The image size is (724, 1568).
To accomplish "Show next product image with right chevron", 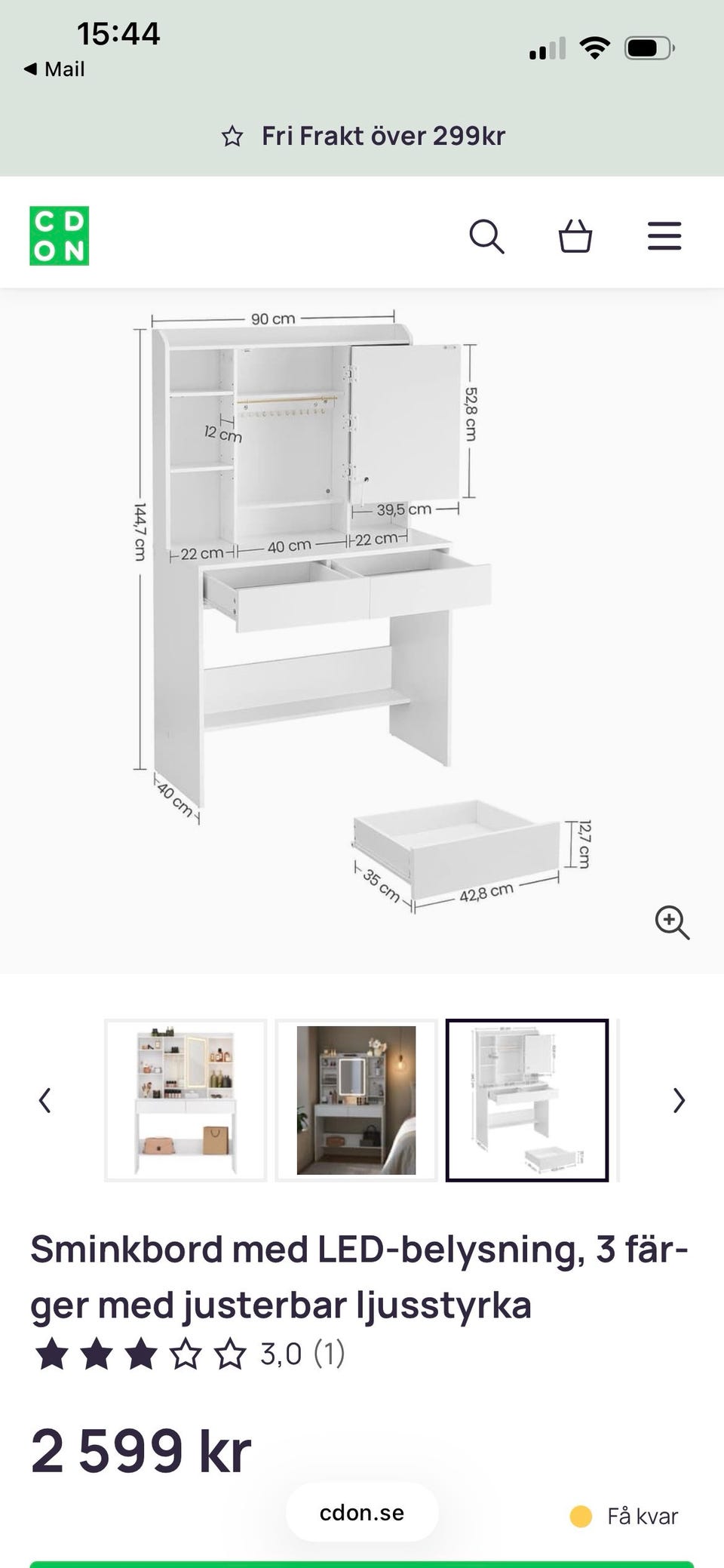I will (678, 1101).
